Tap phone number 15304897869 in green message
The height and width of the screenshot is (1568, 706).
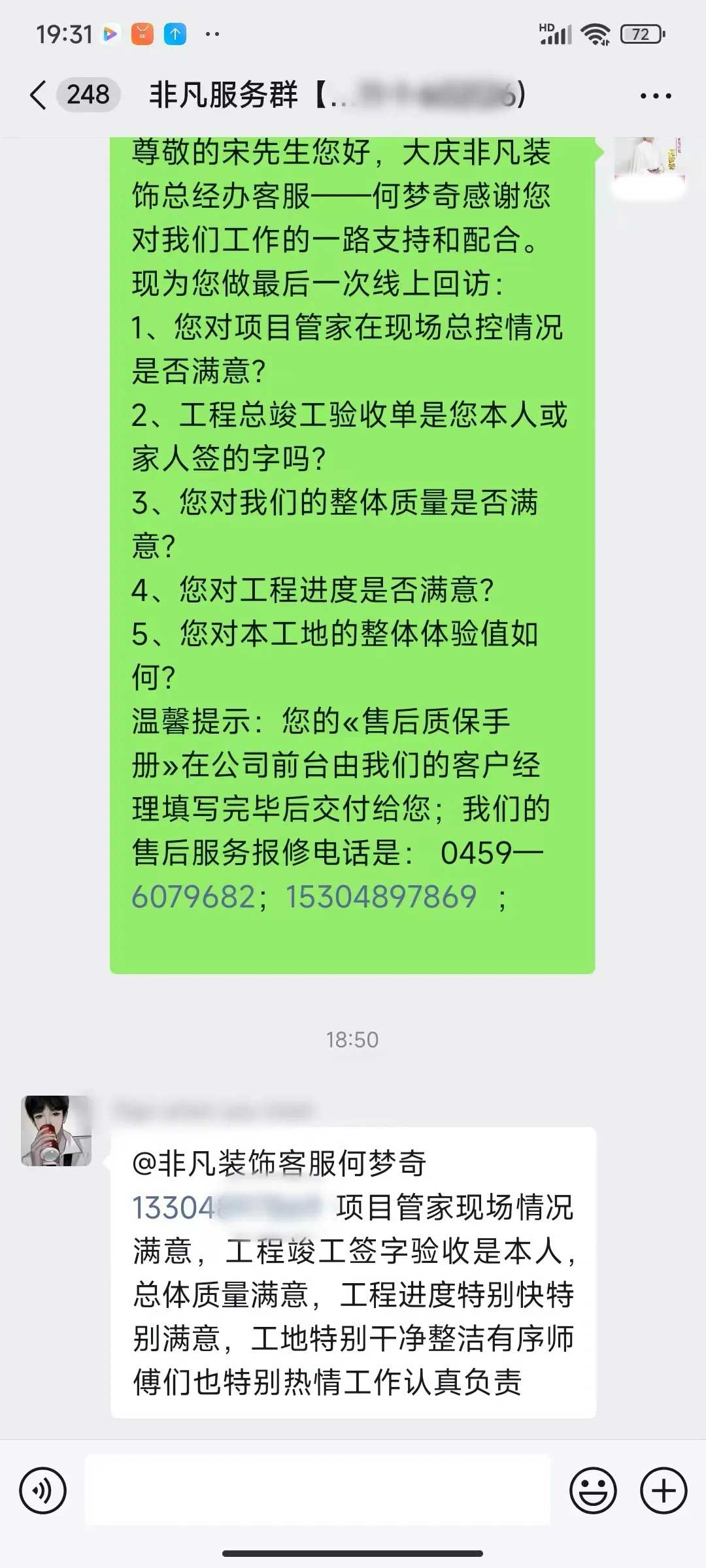pyautogui.click(x=381, y=897)
